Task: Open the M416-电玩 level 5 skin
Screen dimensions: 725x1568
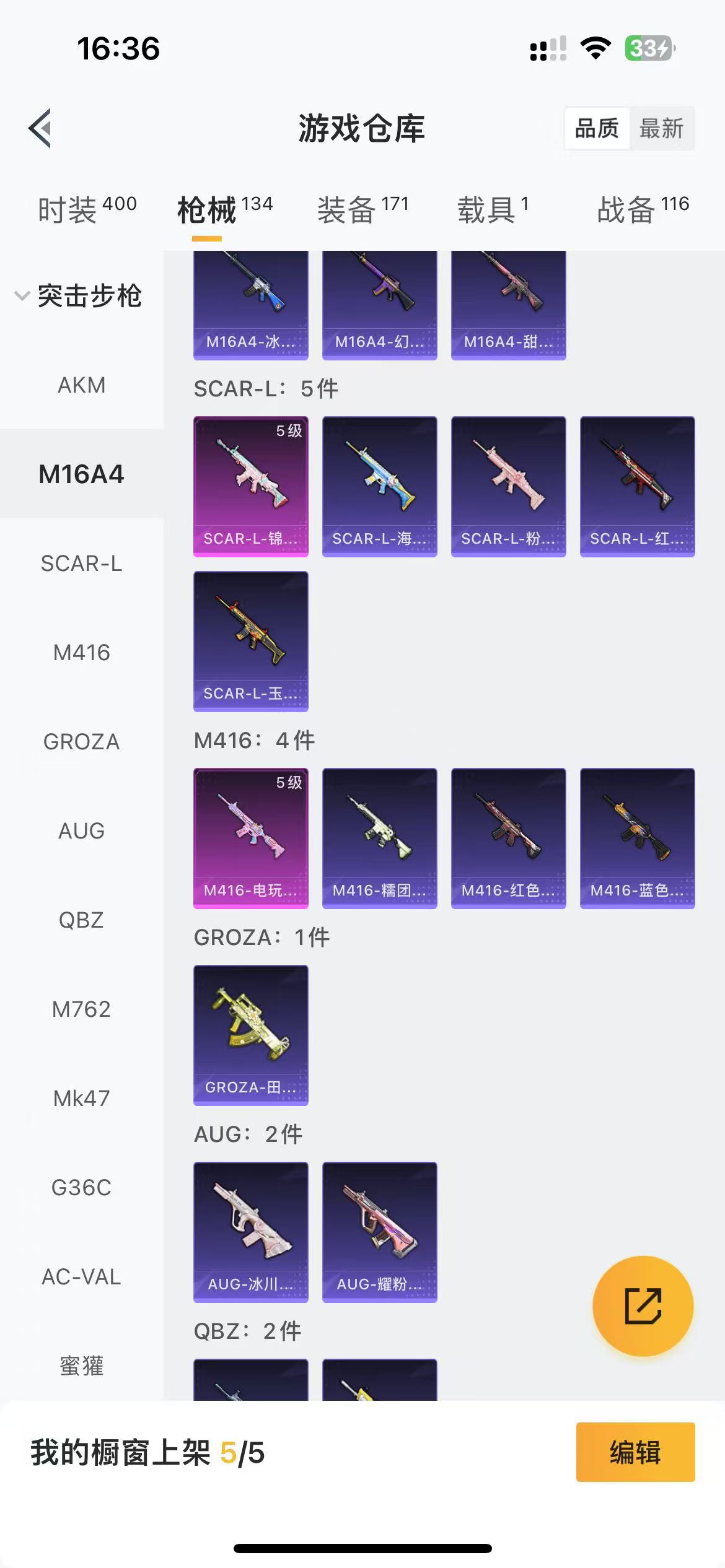Action: [x=251, y=838]
